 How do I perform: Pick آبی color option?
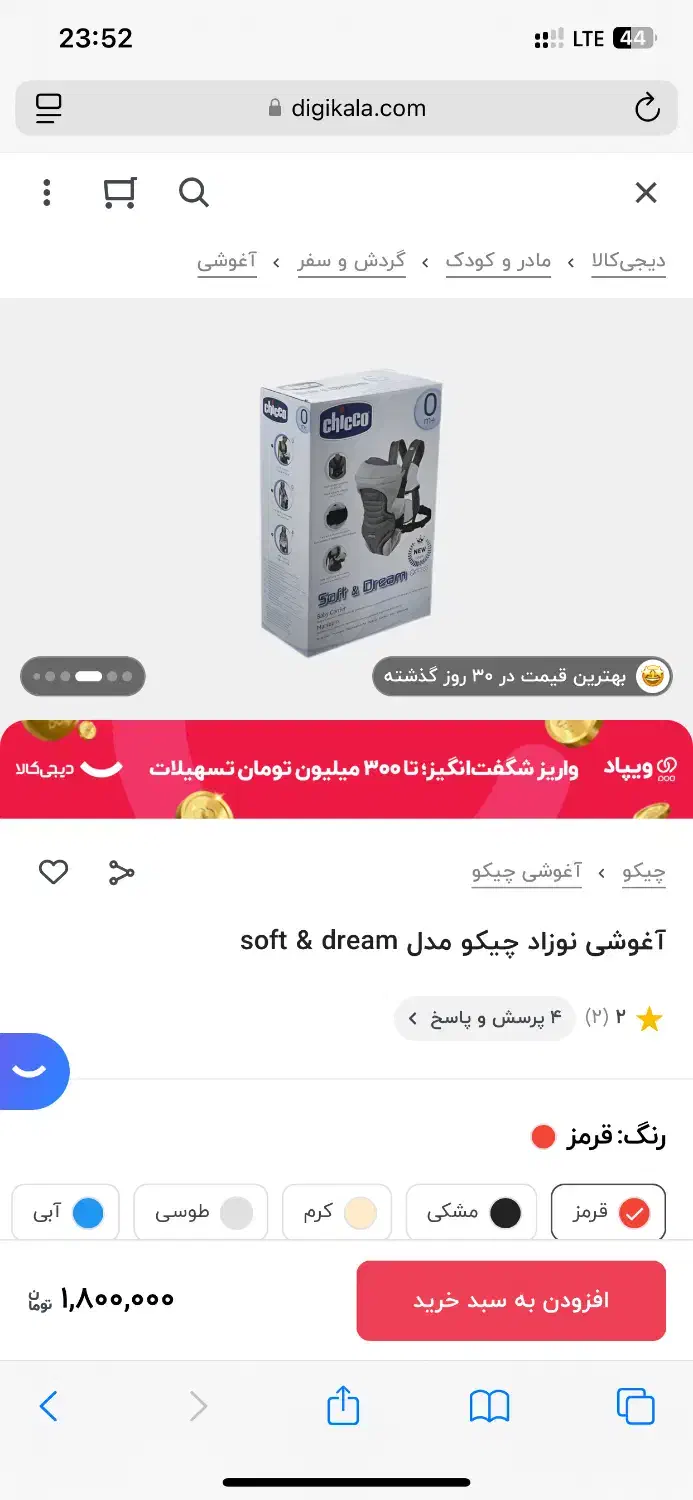pos(66,1213)
